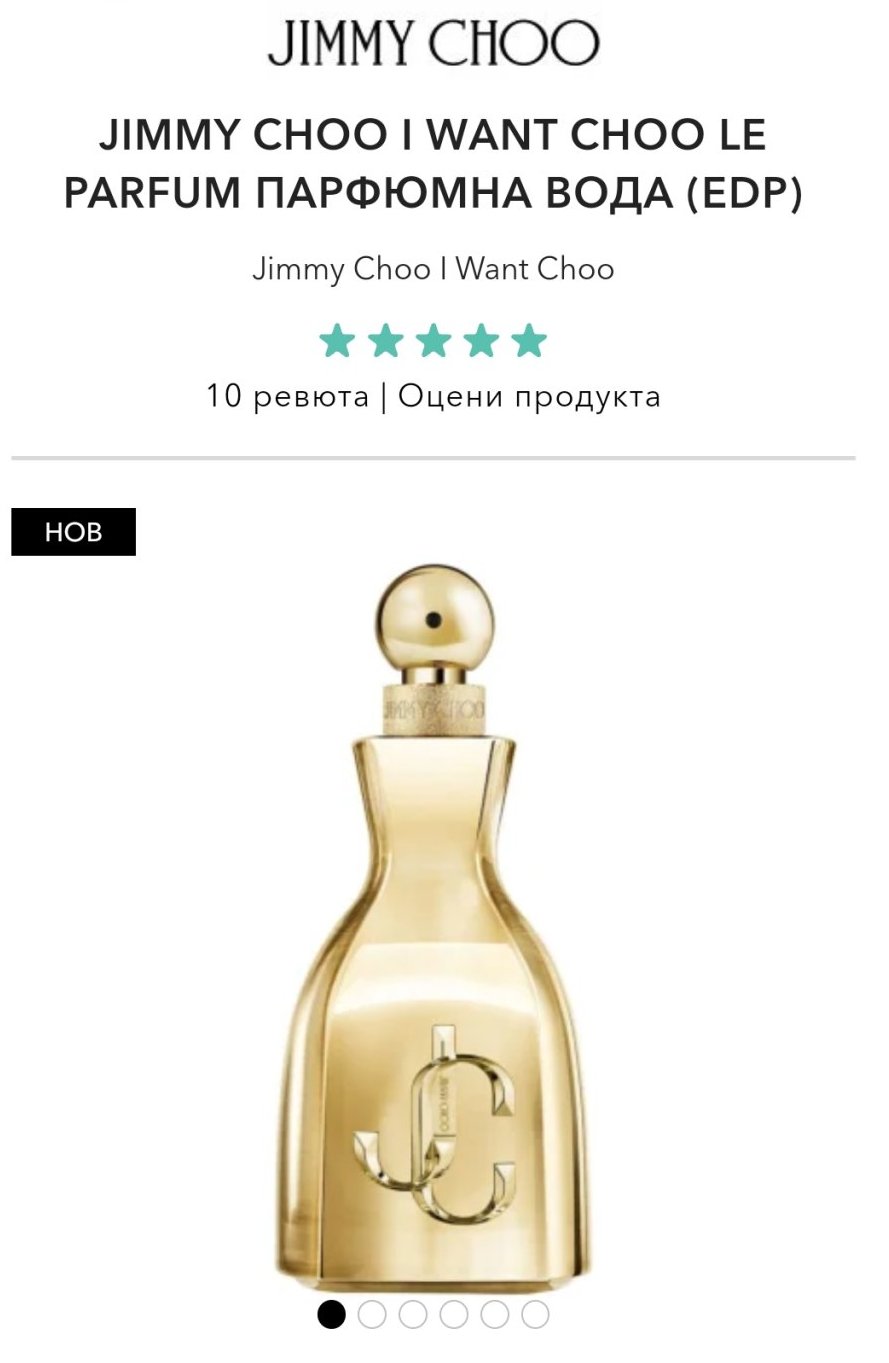Open the Jimmy Choo I Want Choo line link
Image resolution: width=889 pixels, height=1363 pixels.
[433, 269]
